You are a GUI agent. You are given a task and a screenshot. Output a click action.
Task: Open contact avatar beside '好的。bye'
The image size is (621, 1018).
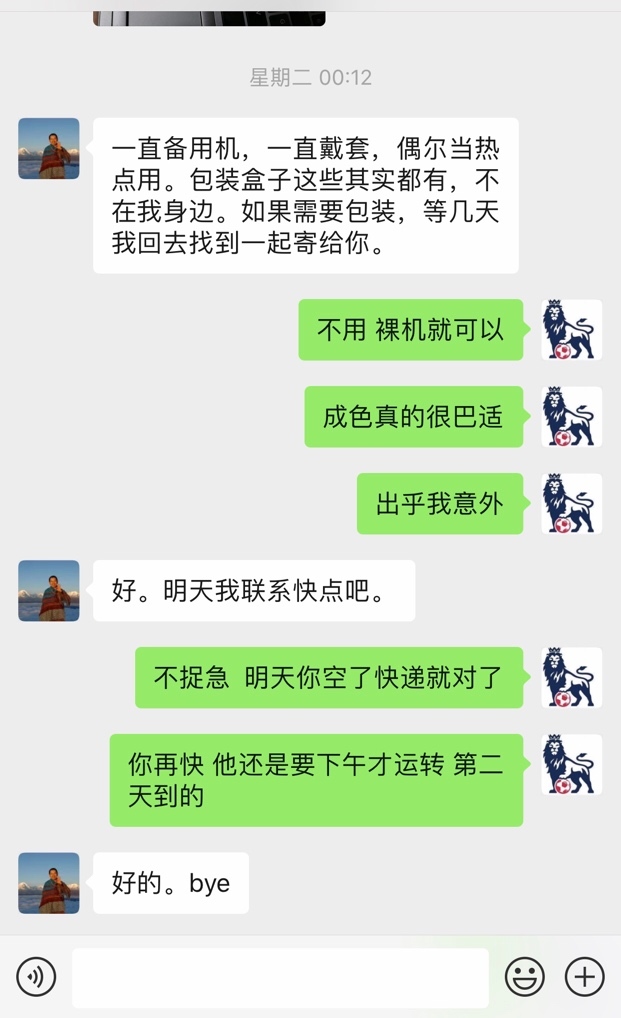[x=49, y=883]
